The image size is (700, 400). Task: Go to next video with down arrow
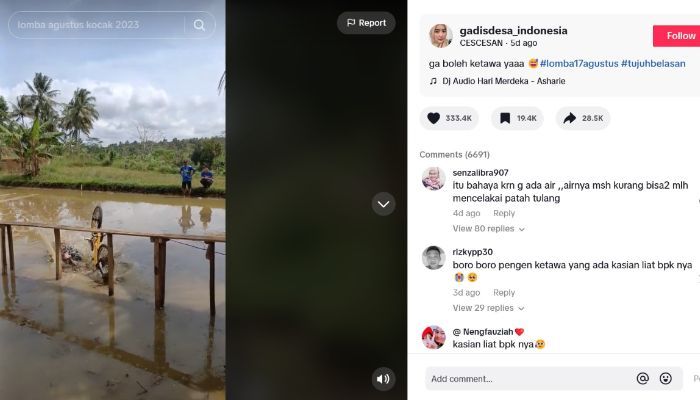coord(384,204)
